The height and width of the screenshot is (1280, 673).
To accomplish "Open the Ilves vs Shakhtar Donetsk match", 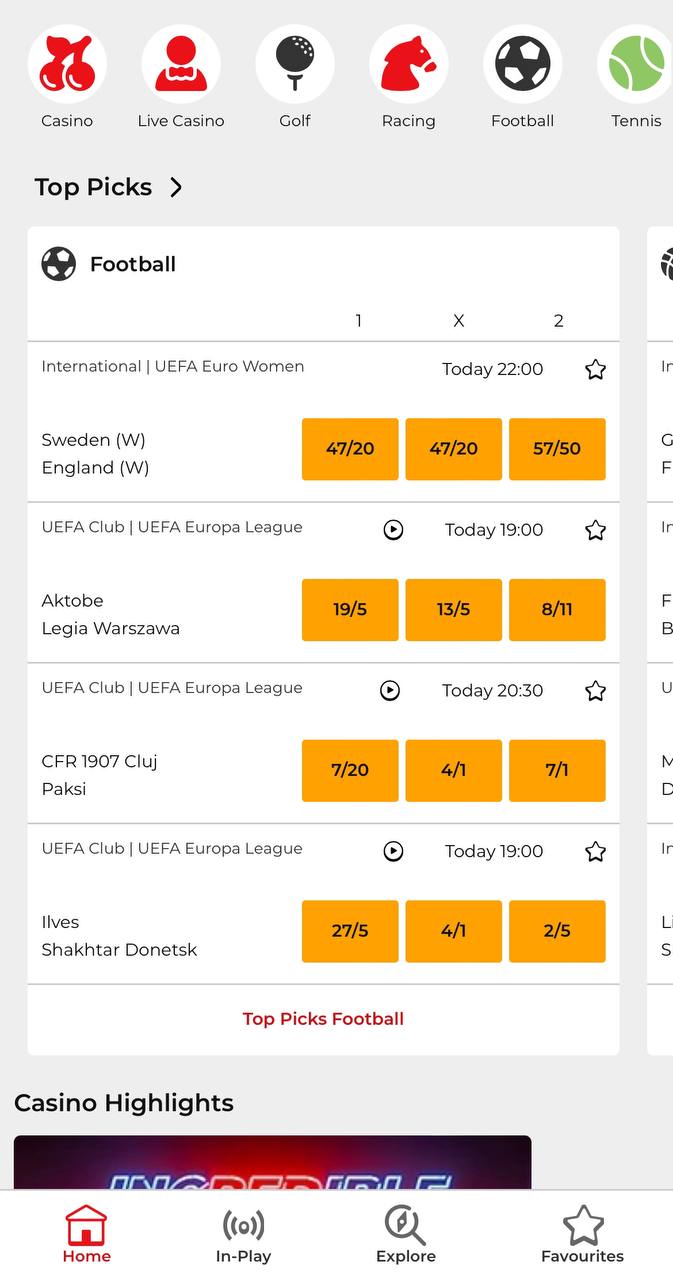I will tap(119, 936).
